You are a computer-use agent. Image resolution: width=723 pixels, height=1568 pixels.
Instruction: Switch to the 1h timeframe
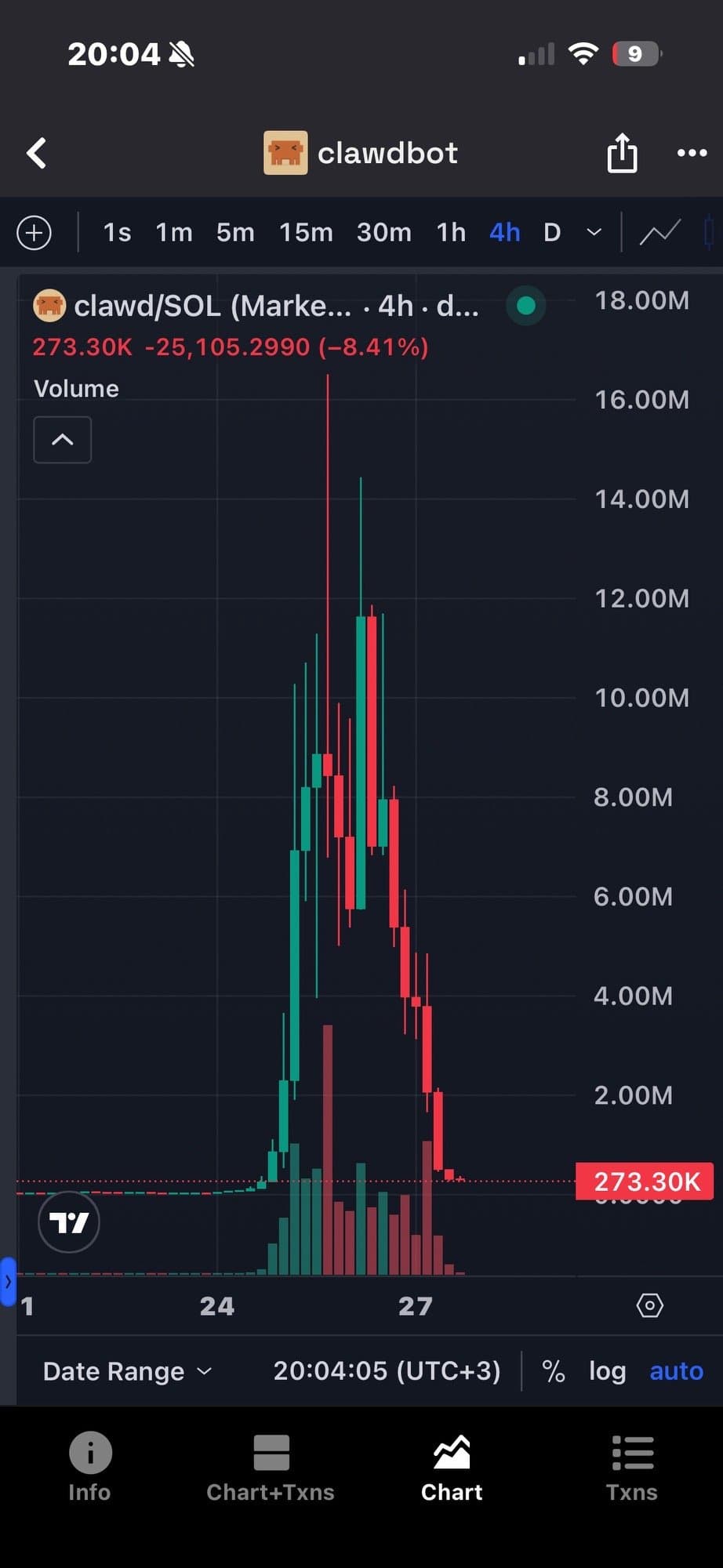451,233
